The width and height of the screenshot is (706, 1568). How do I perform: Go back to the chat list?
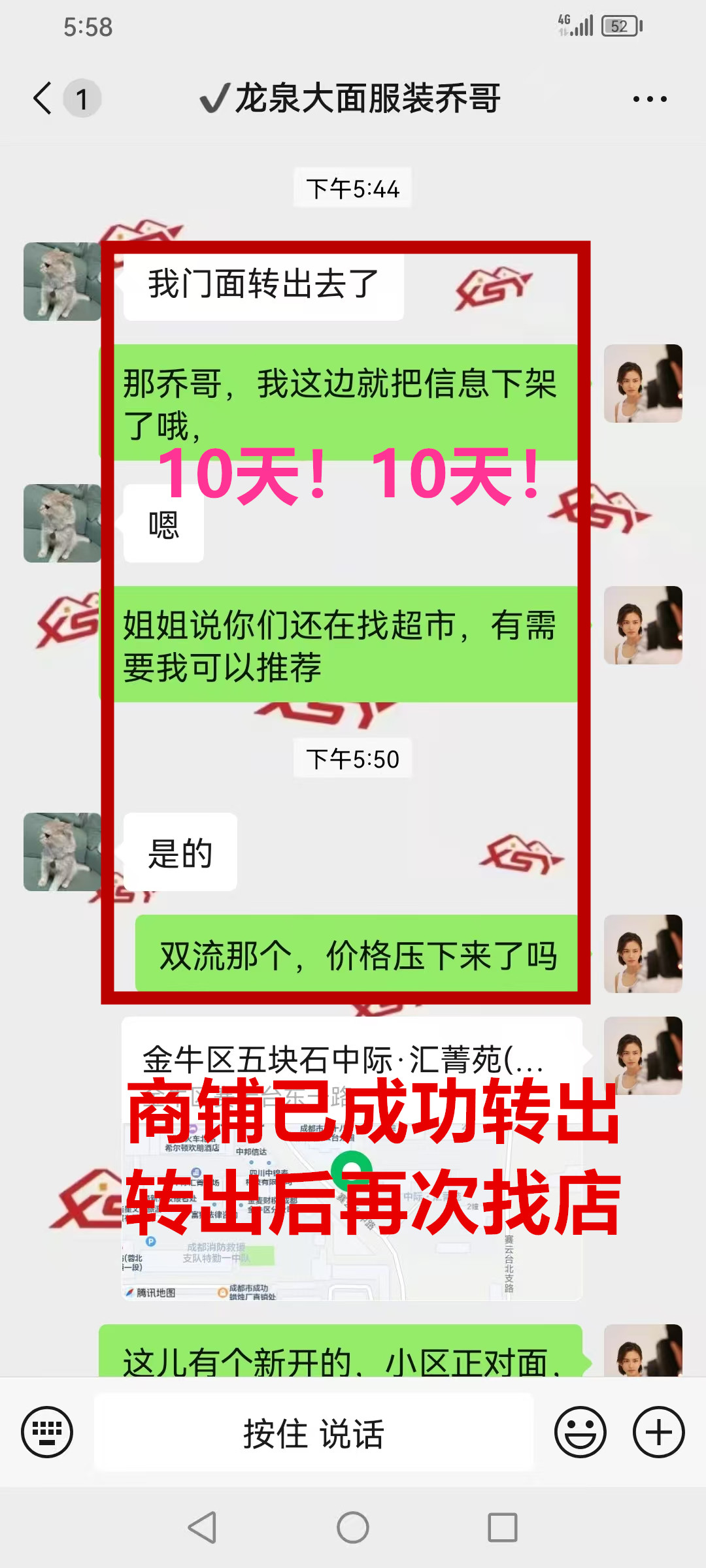pyautogui.click(x=43, y=99)
